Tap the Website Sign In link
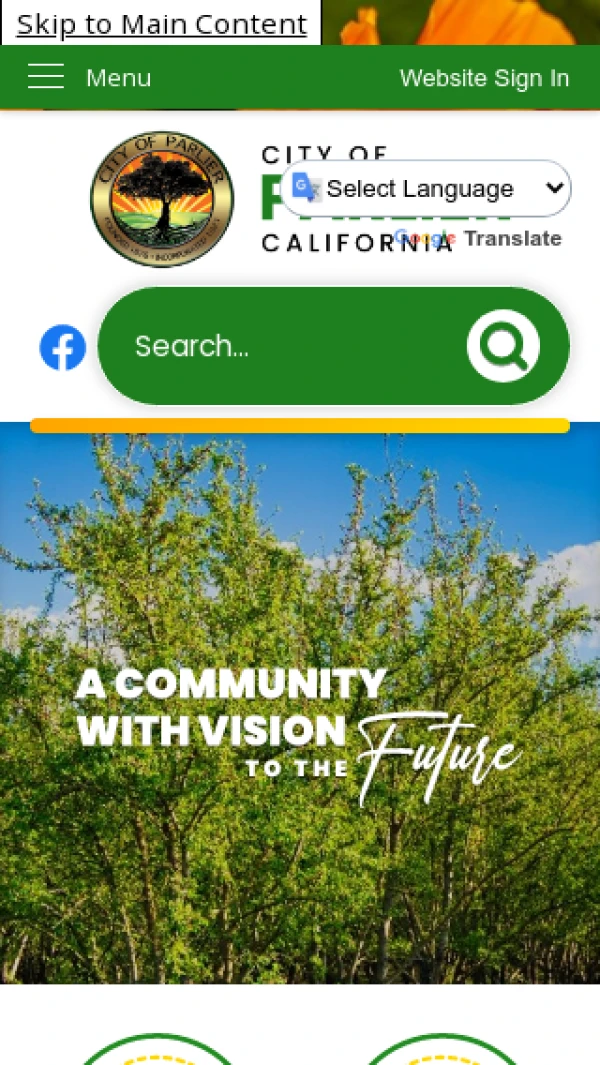The image size is (600, 1065). (484, 78)
